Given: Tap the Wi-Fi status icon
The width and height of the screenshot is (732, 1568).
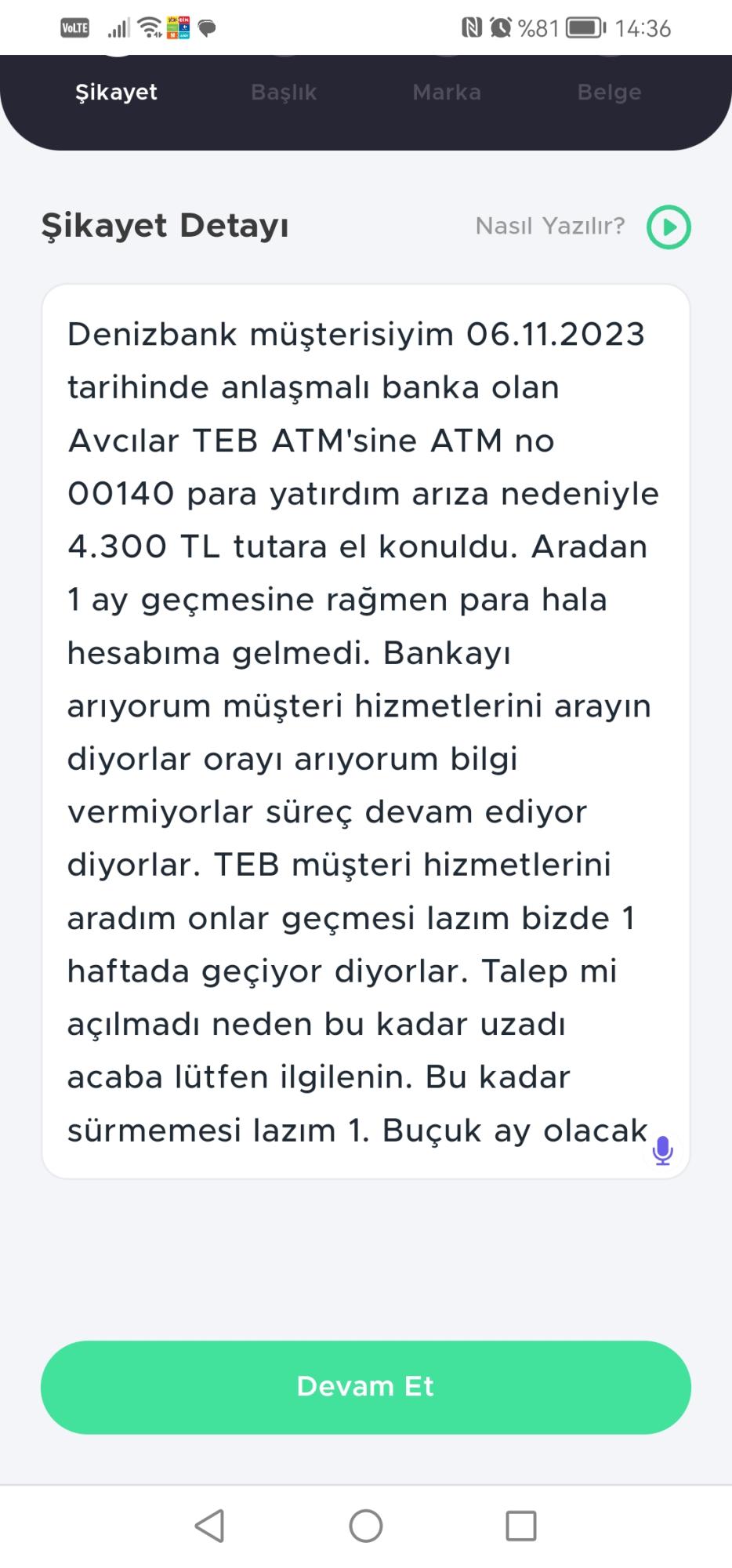Looking at the screenshot, I should (x=148, y=27).
